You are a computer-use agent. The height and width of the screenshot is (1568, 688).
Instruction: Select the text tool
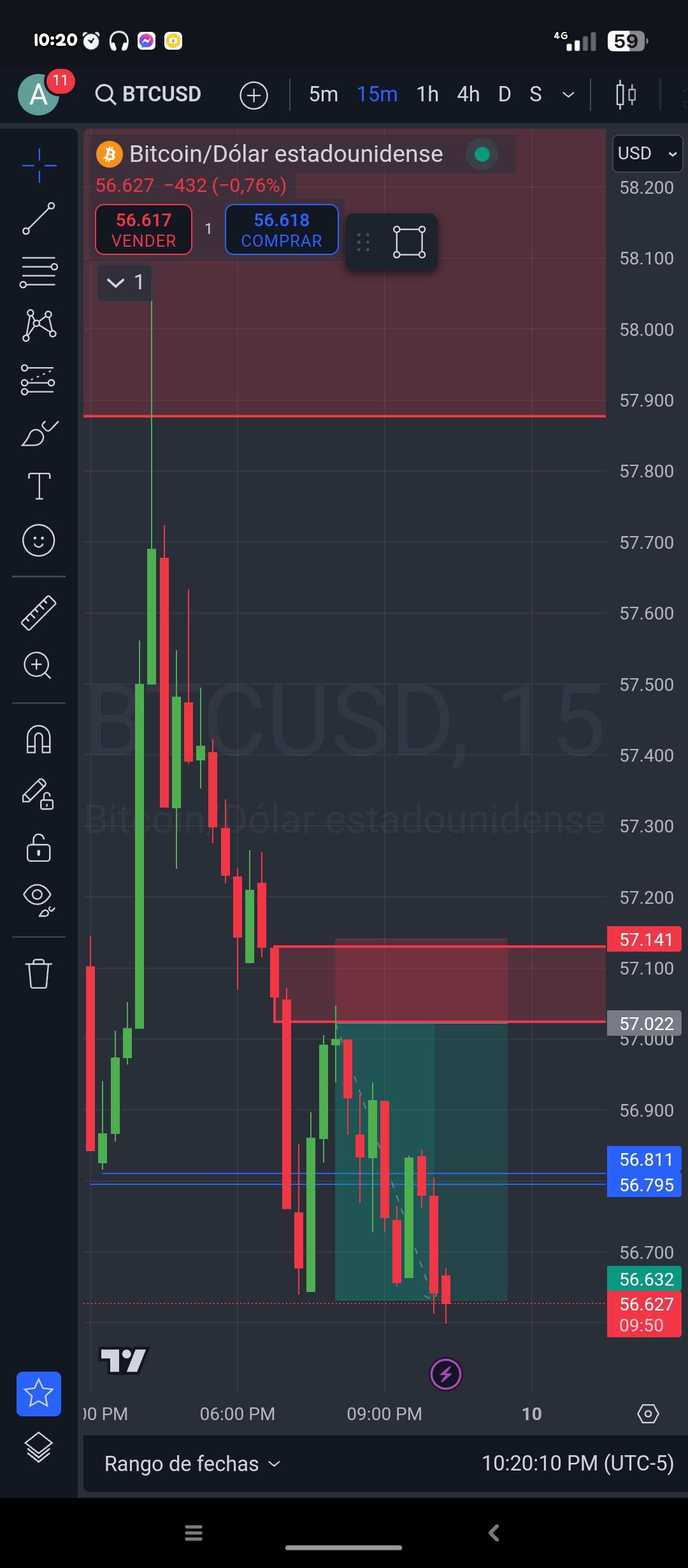[39, 486]
